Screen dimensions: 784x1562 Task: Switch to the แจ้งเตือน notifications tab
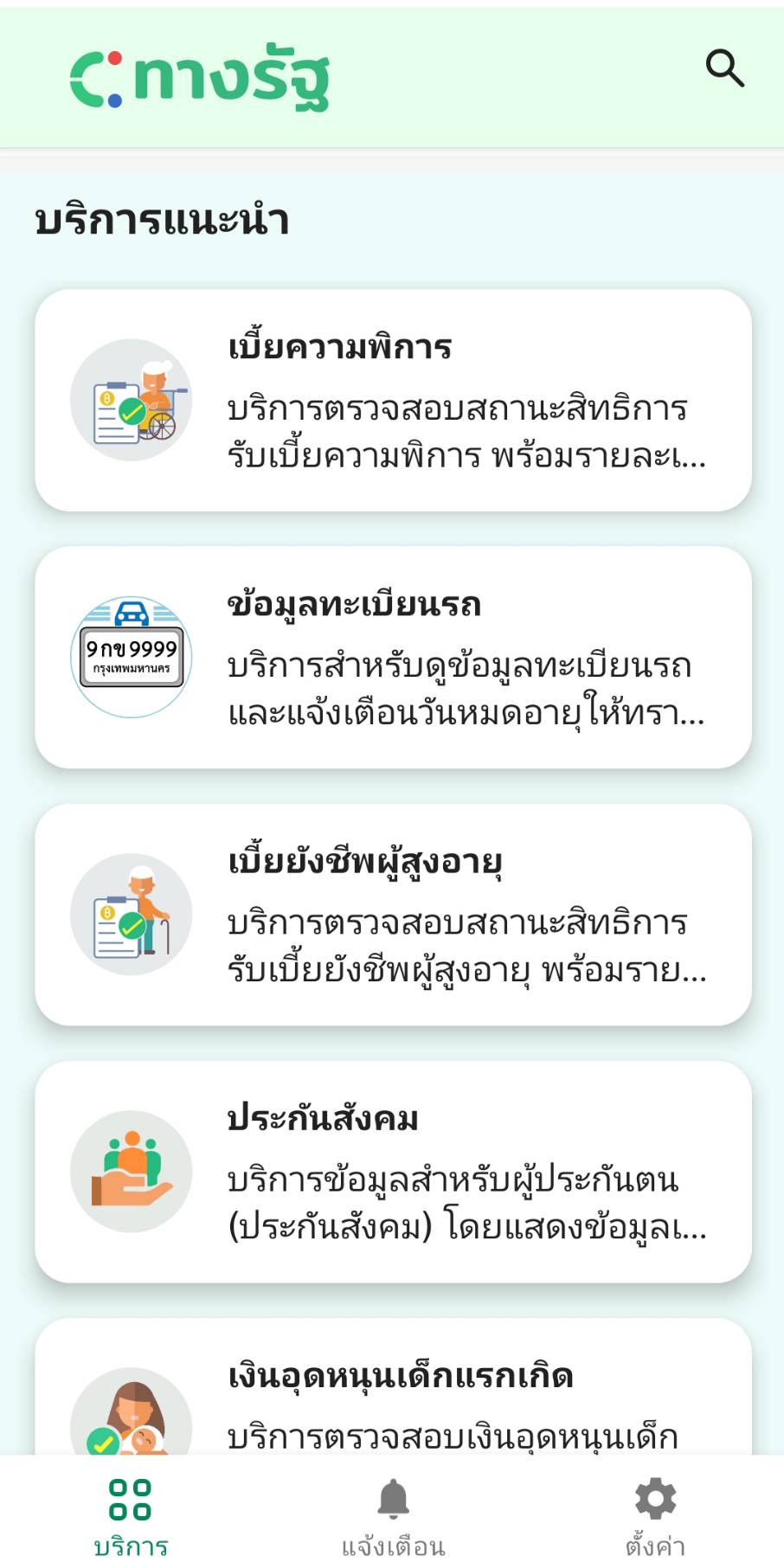pyautogui.click(x=393, y=1515)
